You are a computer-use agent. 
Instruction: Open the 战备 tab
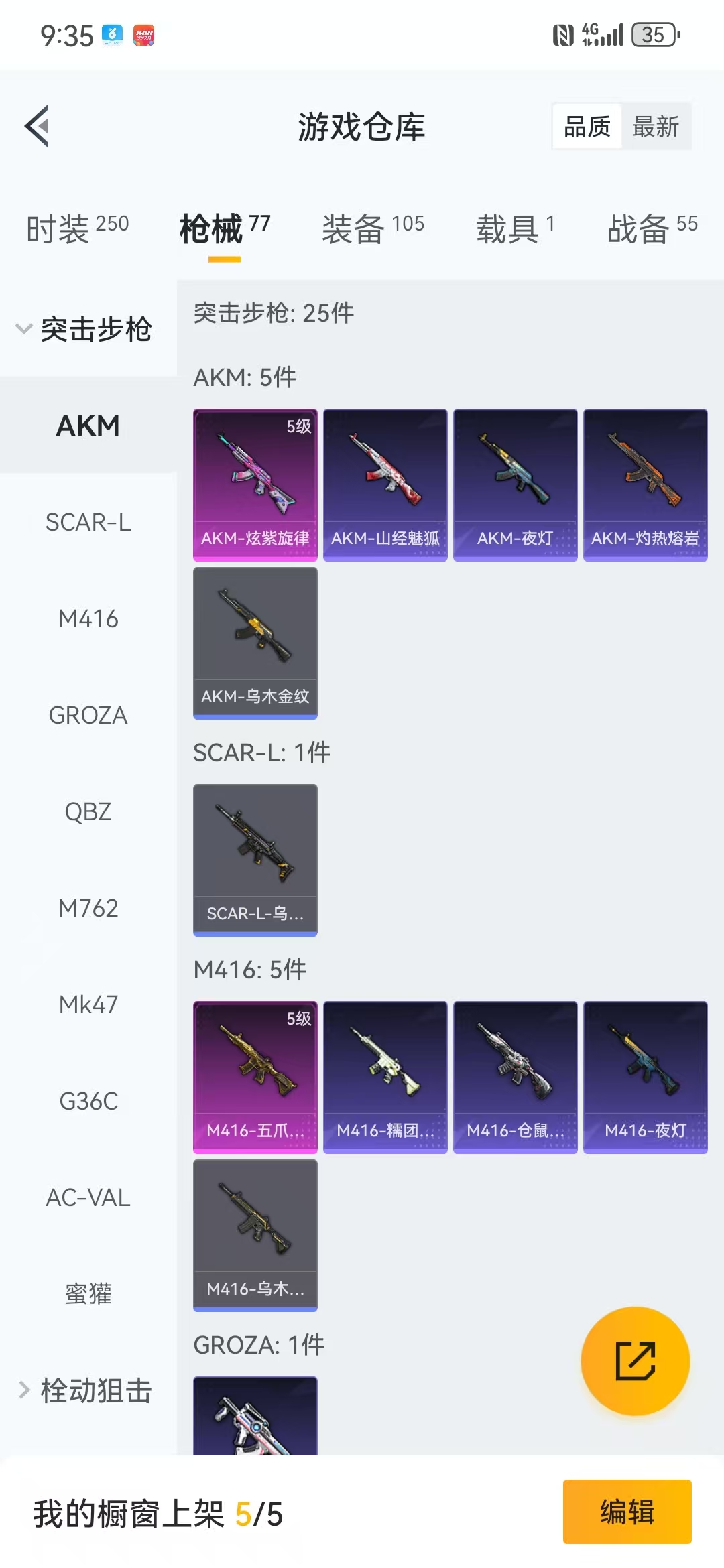[652, 229]
